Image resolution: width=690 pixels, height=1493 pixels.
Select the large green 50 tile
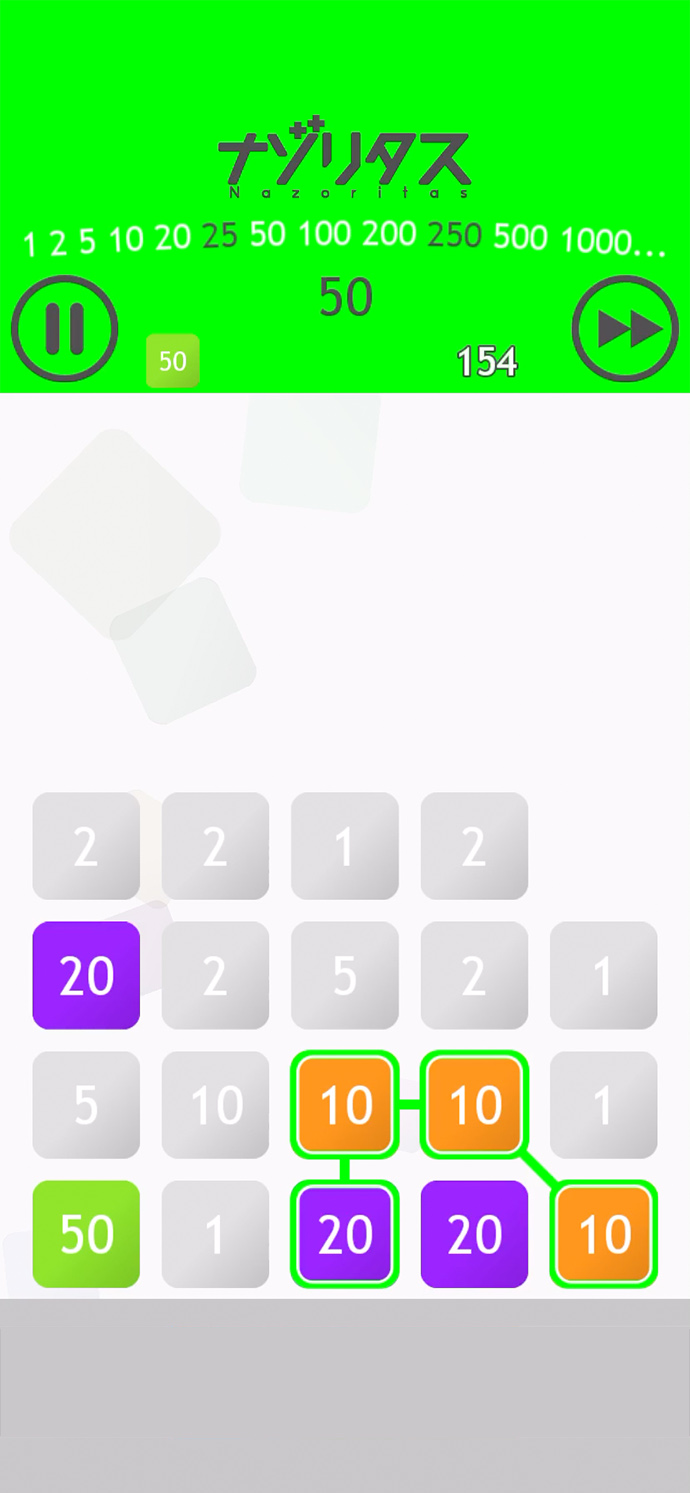(86, 1234)
